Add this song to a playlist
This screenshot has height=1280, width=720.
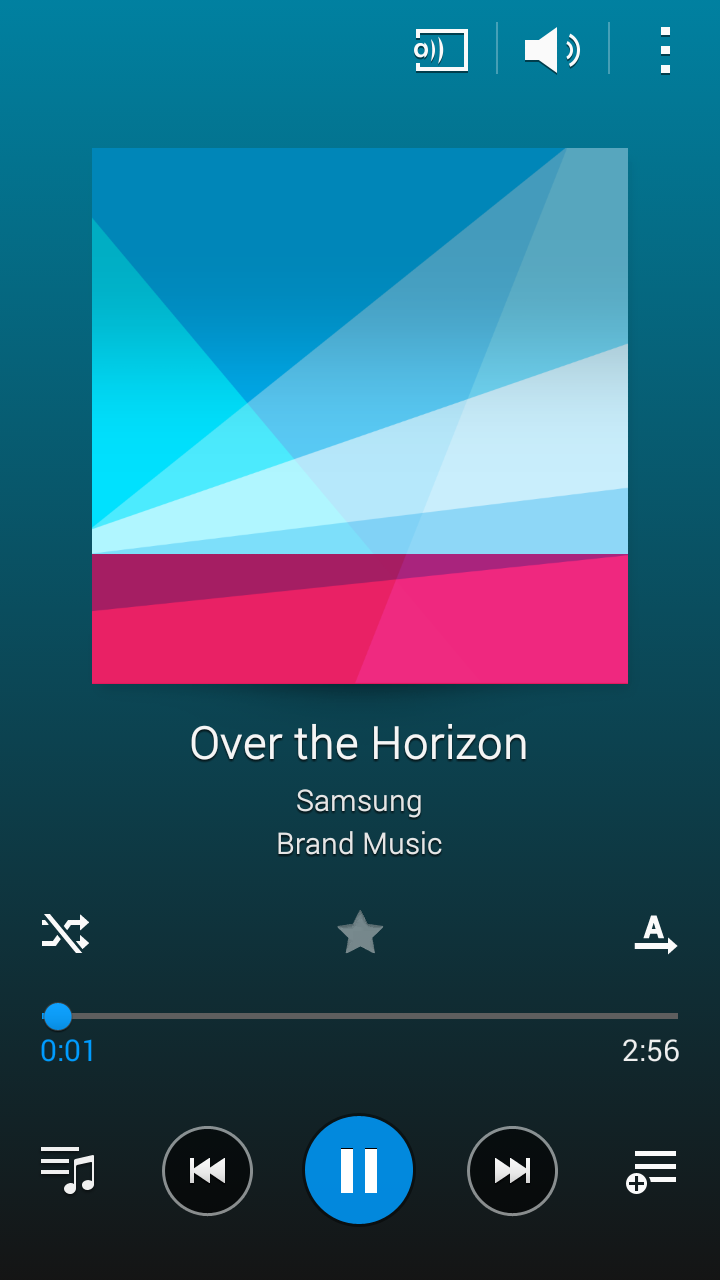click(x=651, y=1171)
